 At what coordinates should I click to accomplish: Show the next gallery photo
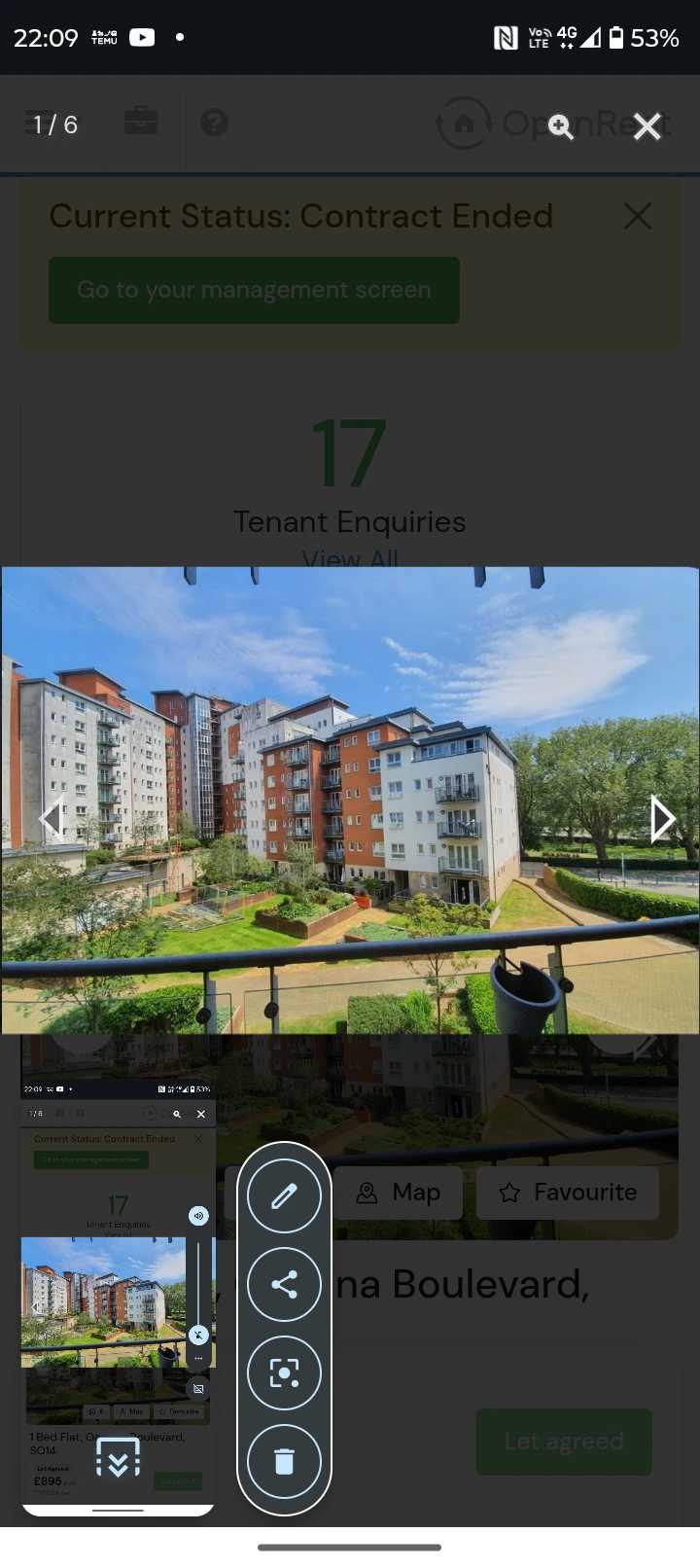(662, 819)
